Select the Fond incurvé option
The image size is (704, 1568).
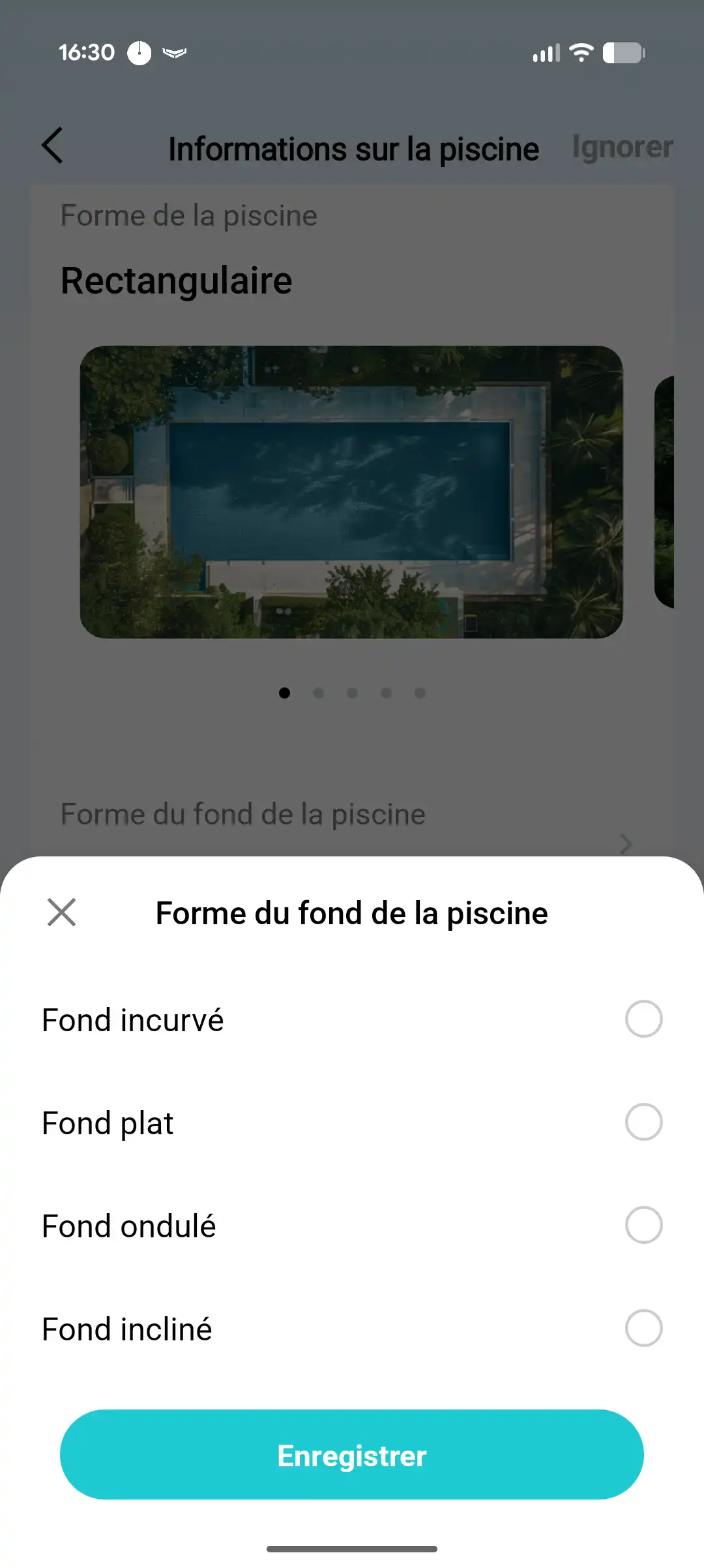[x=643, y=1019]
